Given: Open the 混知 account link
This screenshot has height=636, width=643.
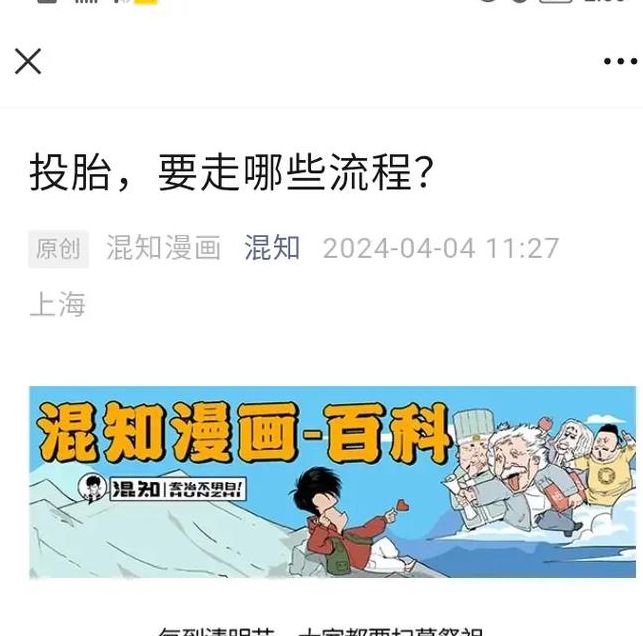Looking at the screenshot, I should pyautogui.click(x=272, y=247).
